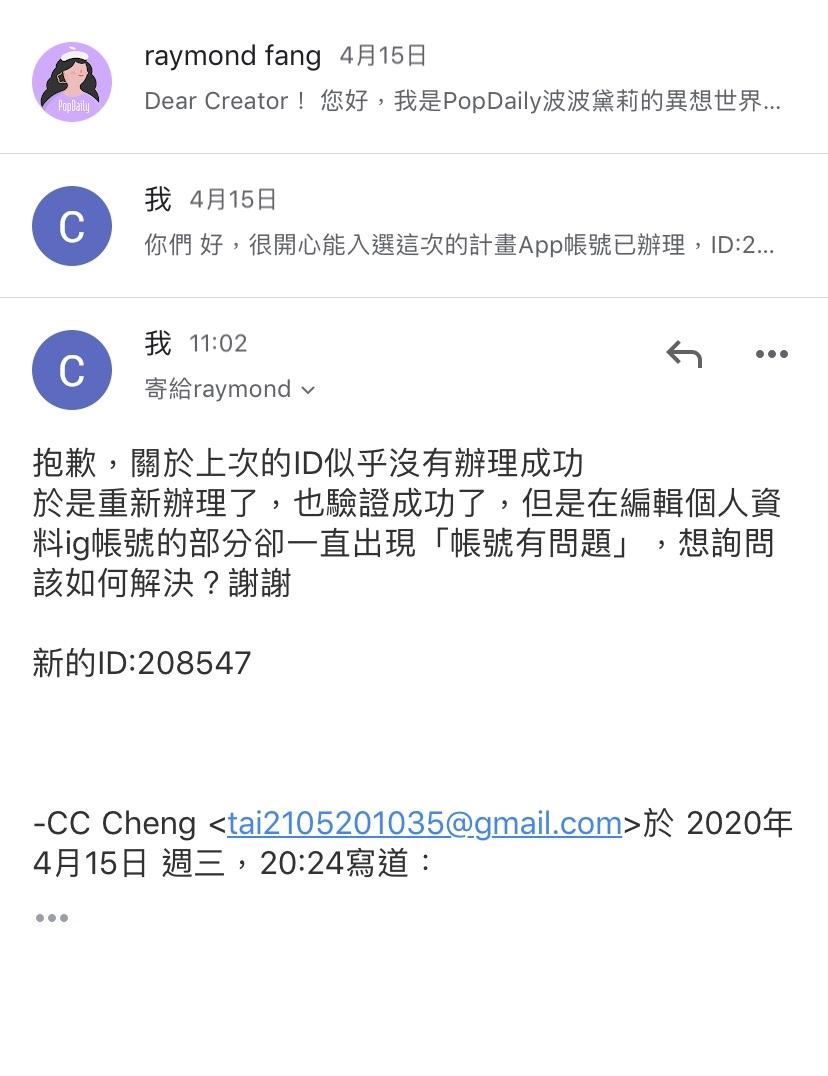828x1076 pixels.
Task: Open the sender avatar on the 11:02 message
Action: click(72, 370)
